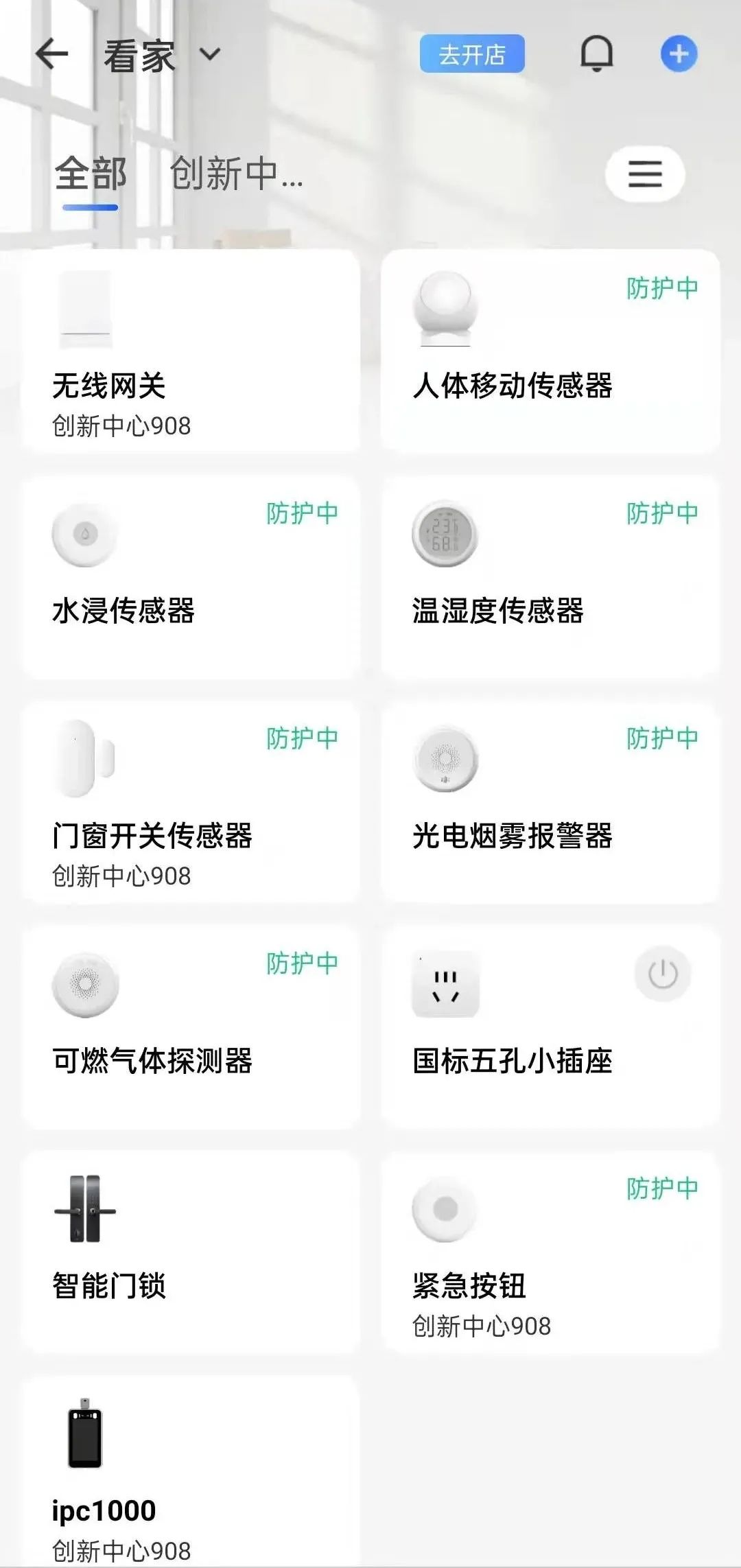
Task: Open the notifications bell
Action: (x=596, y=54)
